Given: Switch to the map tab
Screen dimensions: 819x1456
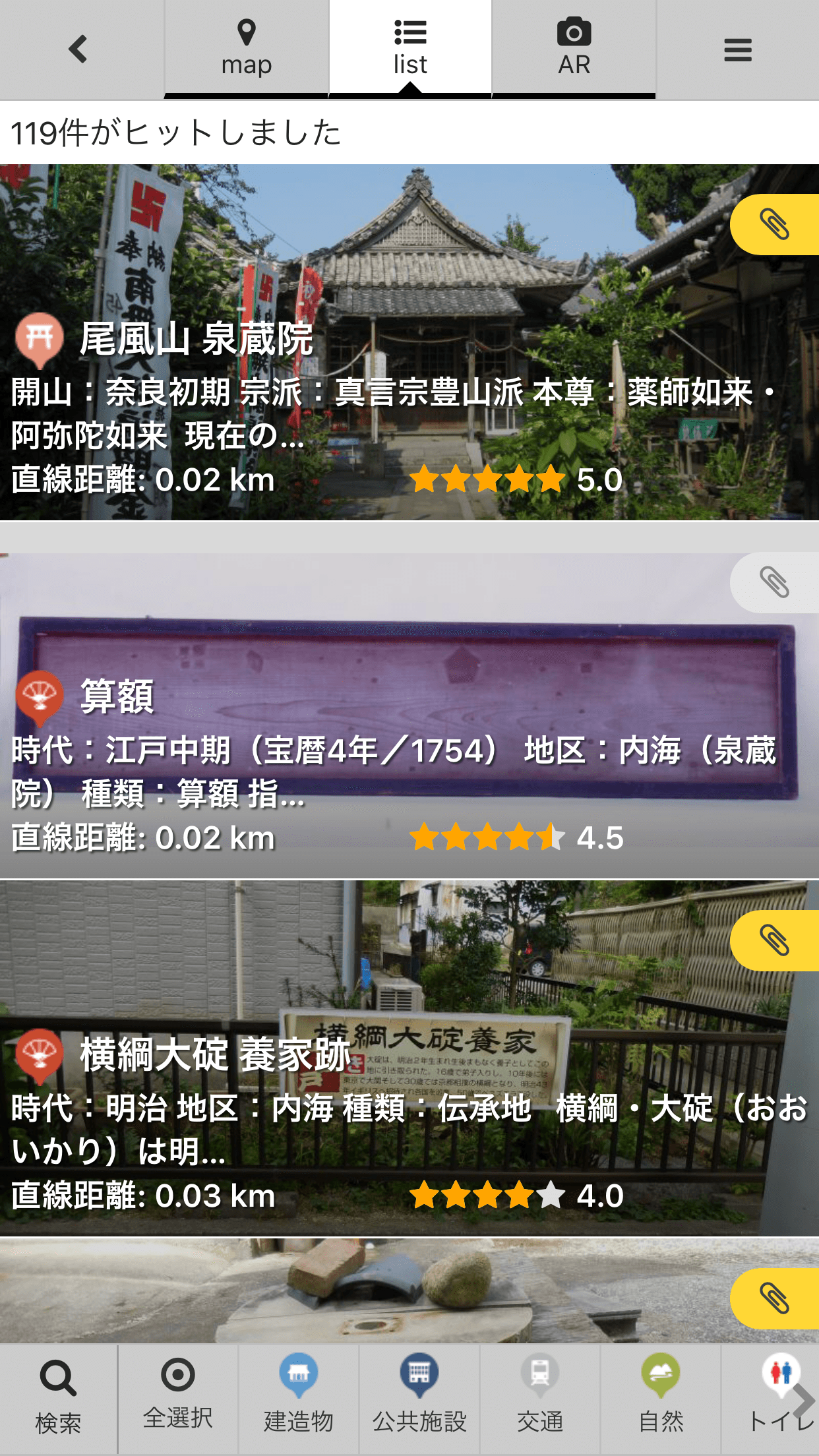Looking at the screenshot, I should pos(246,49).
